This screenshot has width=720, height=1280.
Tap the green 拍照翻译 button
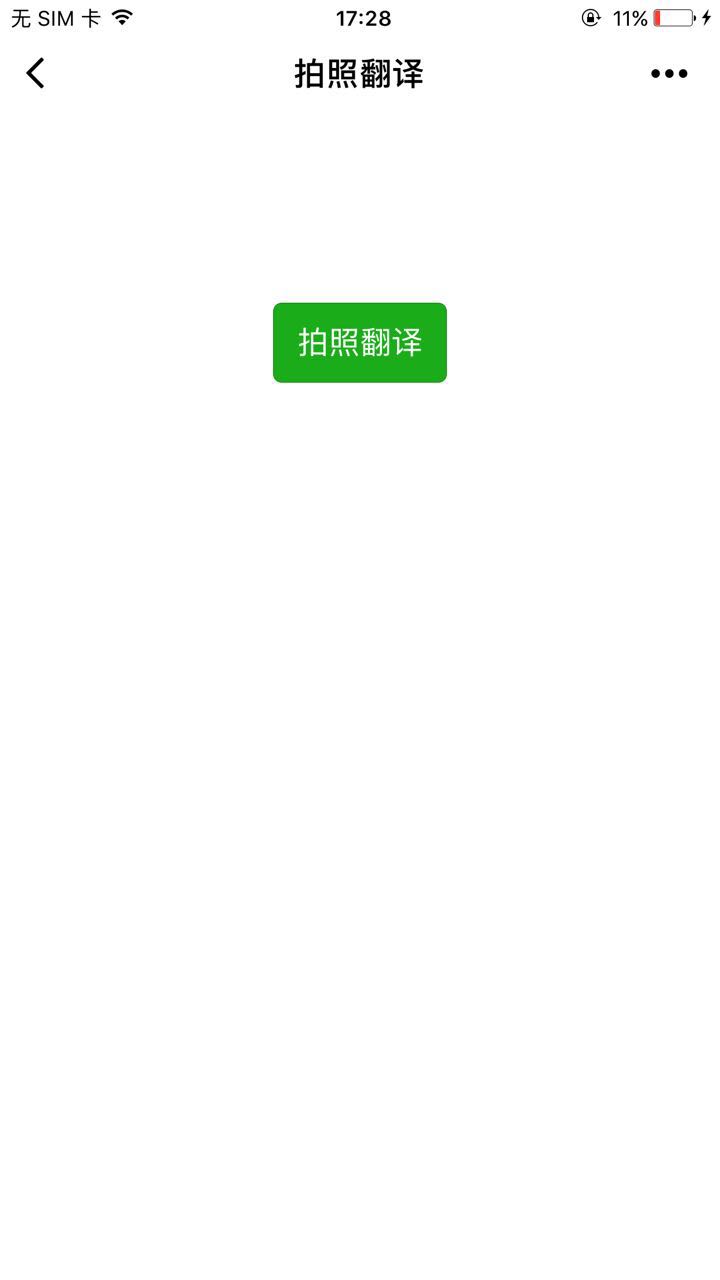(x=360, y=342)
